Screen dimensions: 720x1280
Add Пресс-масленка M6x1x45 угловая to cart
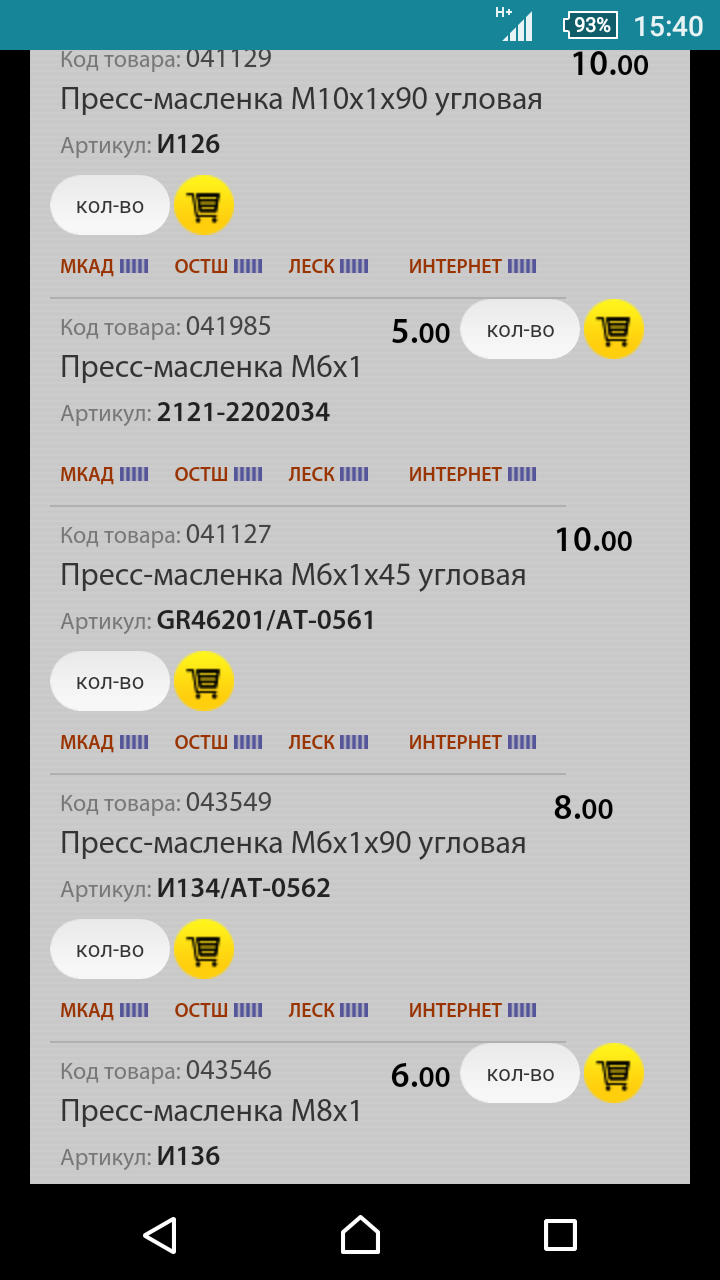(x=204, y=682)
